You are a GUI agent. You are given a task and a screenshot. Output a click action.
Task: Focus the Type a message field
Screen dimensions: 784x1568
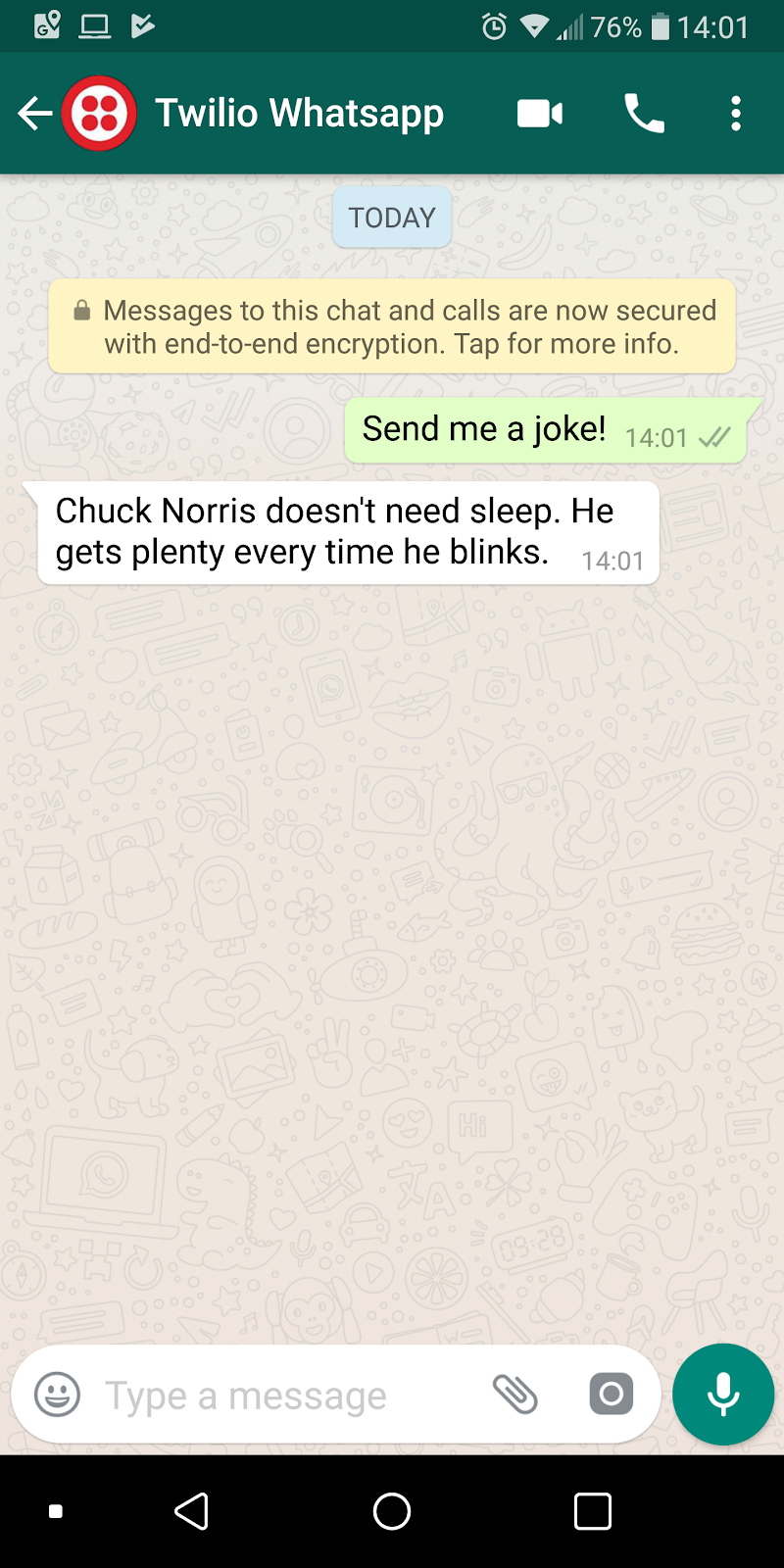(x=284, y=1396)
